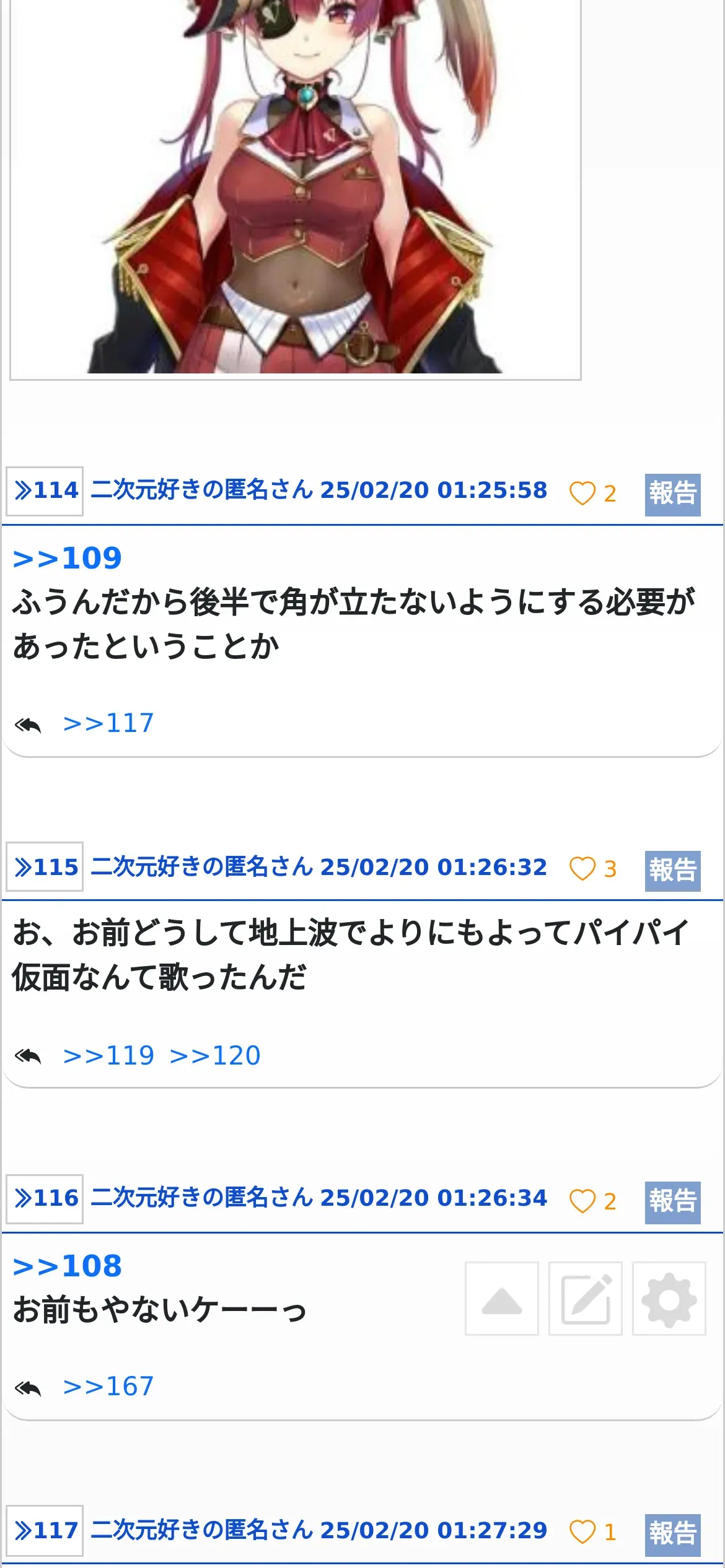This screenshot has height=1568, width=725.
Task: Open the write-post pencil button
Action: tap(586, 1299)
